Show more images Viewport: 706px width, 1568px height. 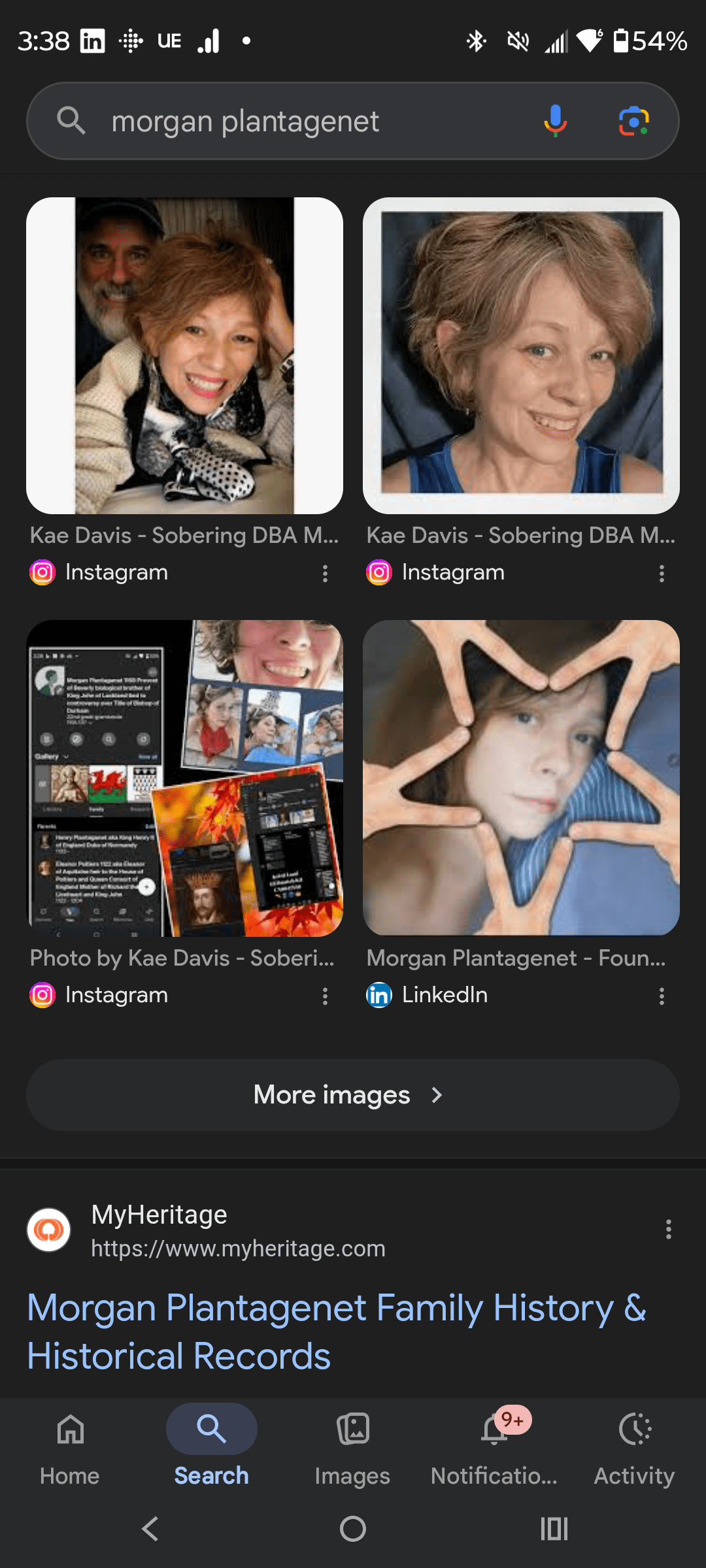tap(352, 1095)
